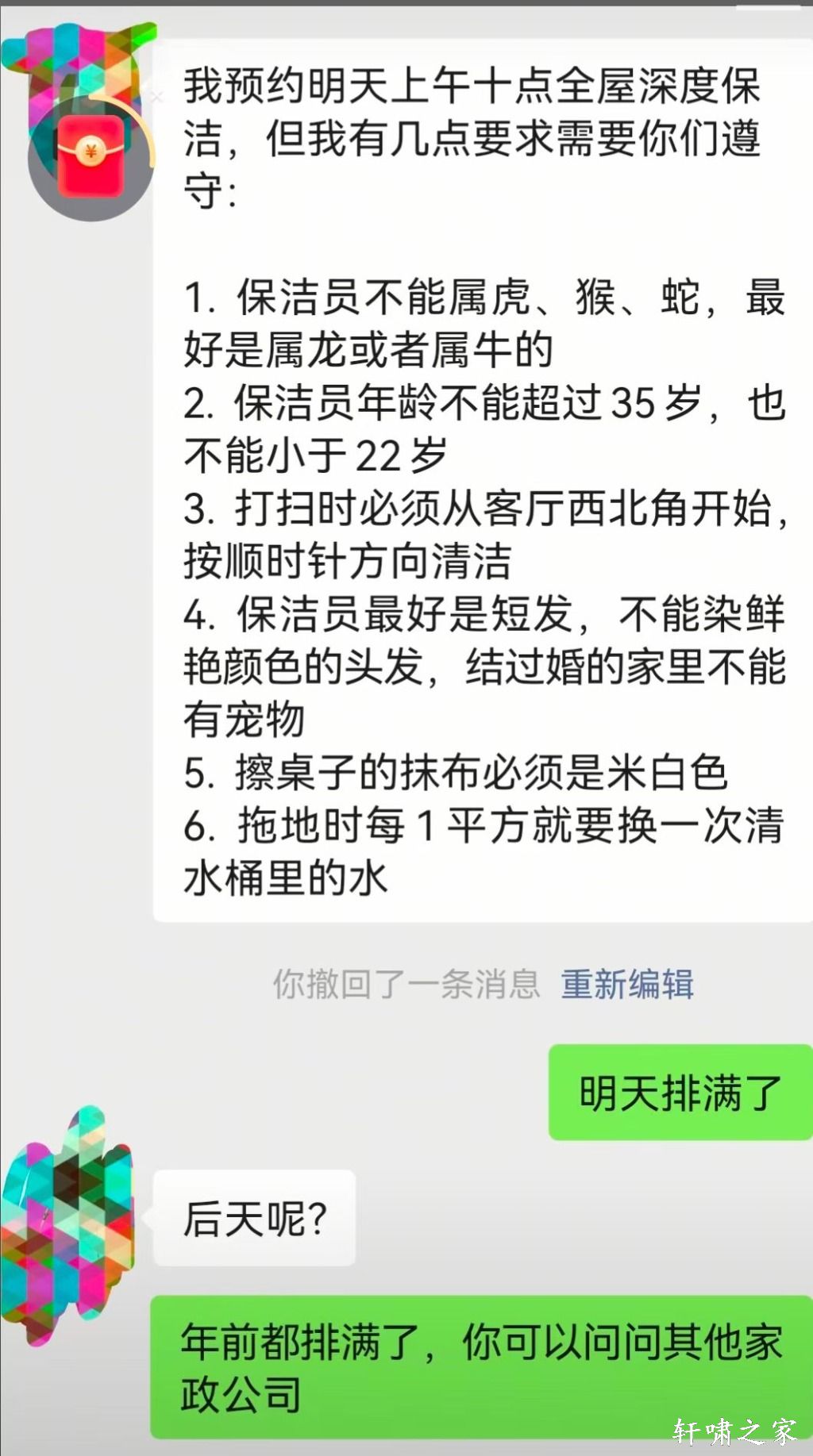
Task: Open the floating red packet icon
Action: point(91,154)
